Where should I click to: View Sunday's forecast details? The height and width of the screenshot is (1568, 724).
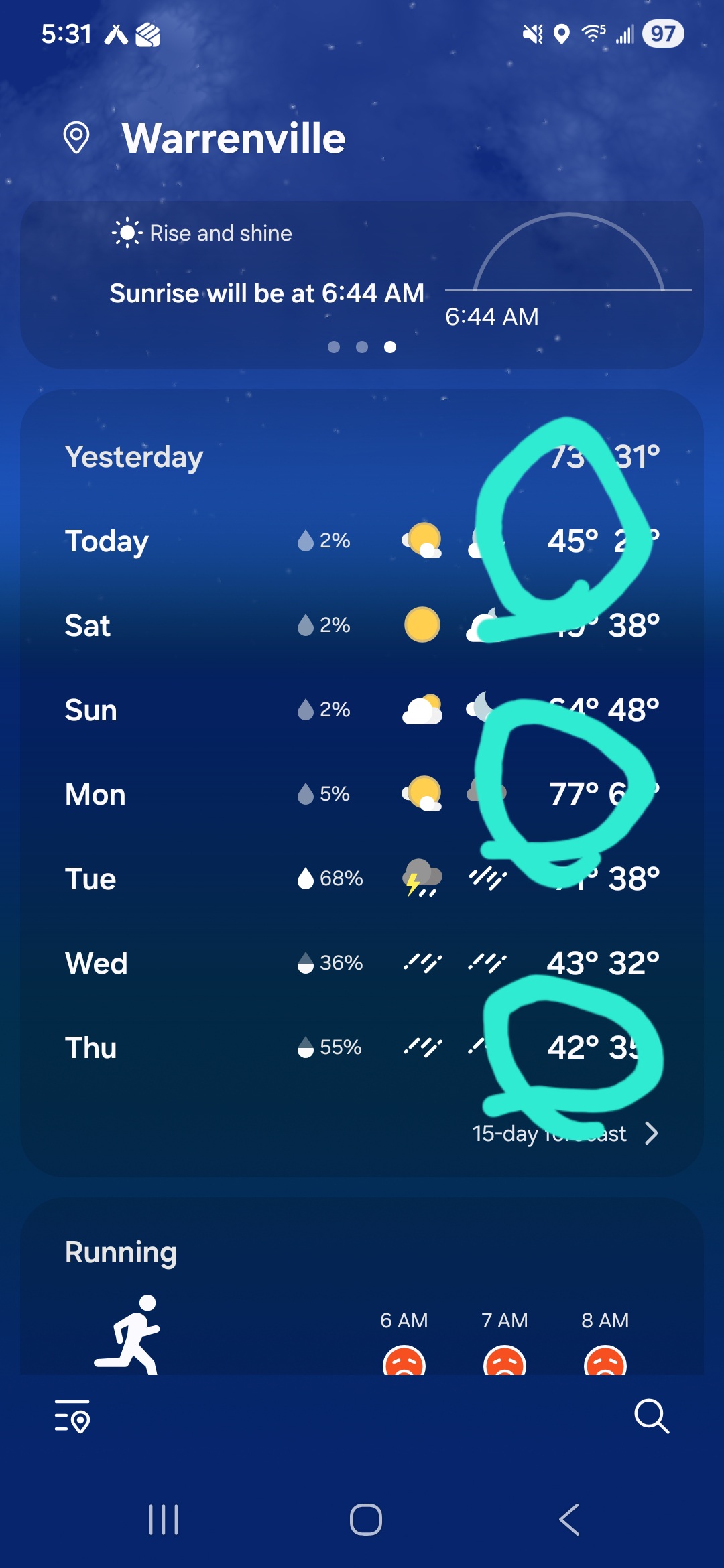click(x=362, y=710)
